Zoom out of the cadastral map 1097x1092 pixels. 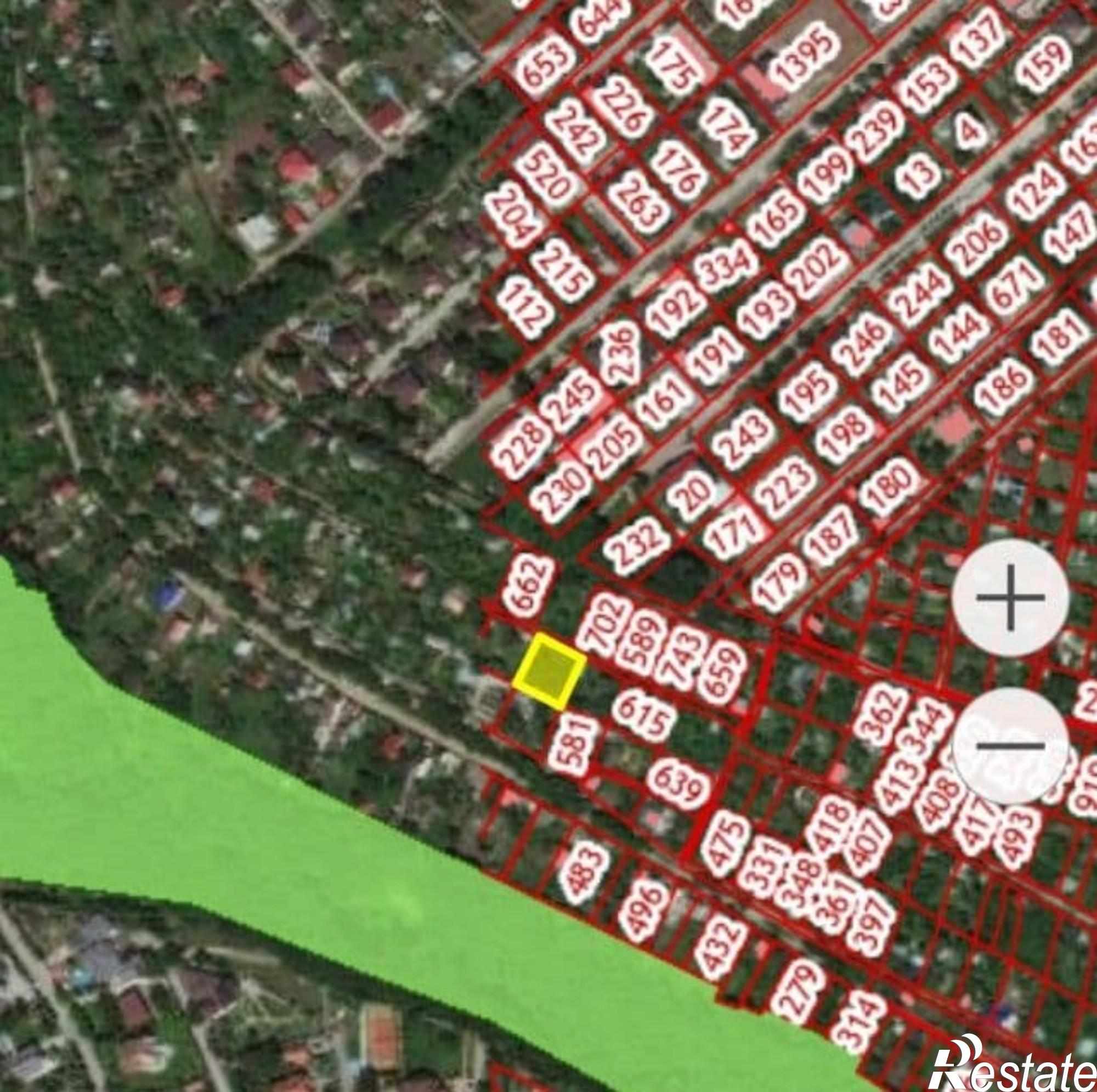coord(1010,744)
